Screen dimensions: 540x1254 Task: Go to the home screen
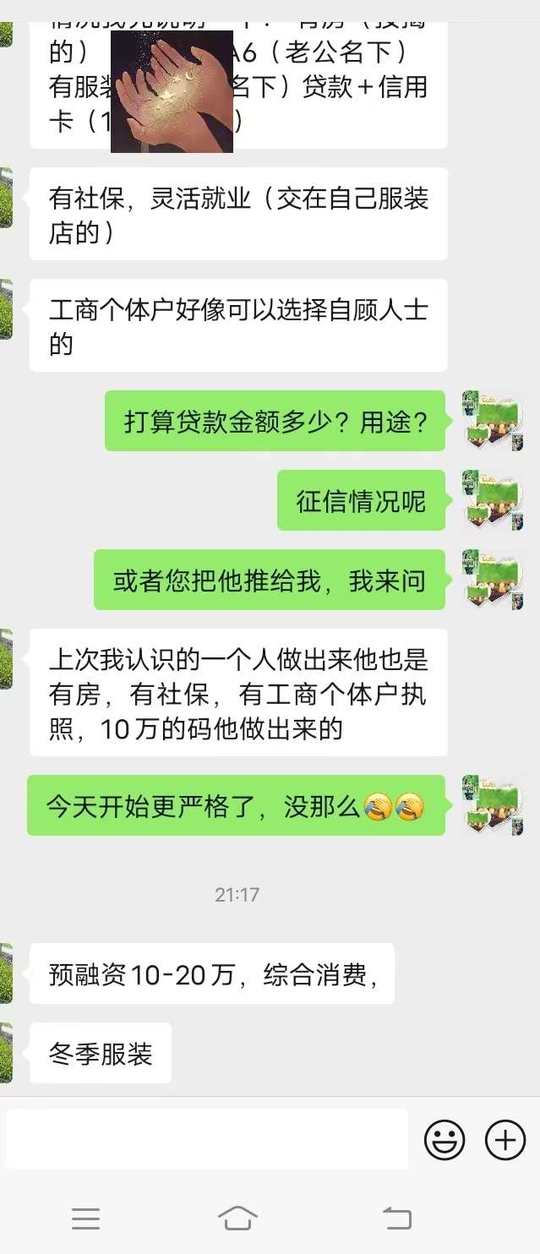[237, 1217]
